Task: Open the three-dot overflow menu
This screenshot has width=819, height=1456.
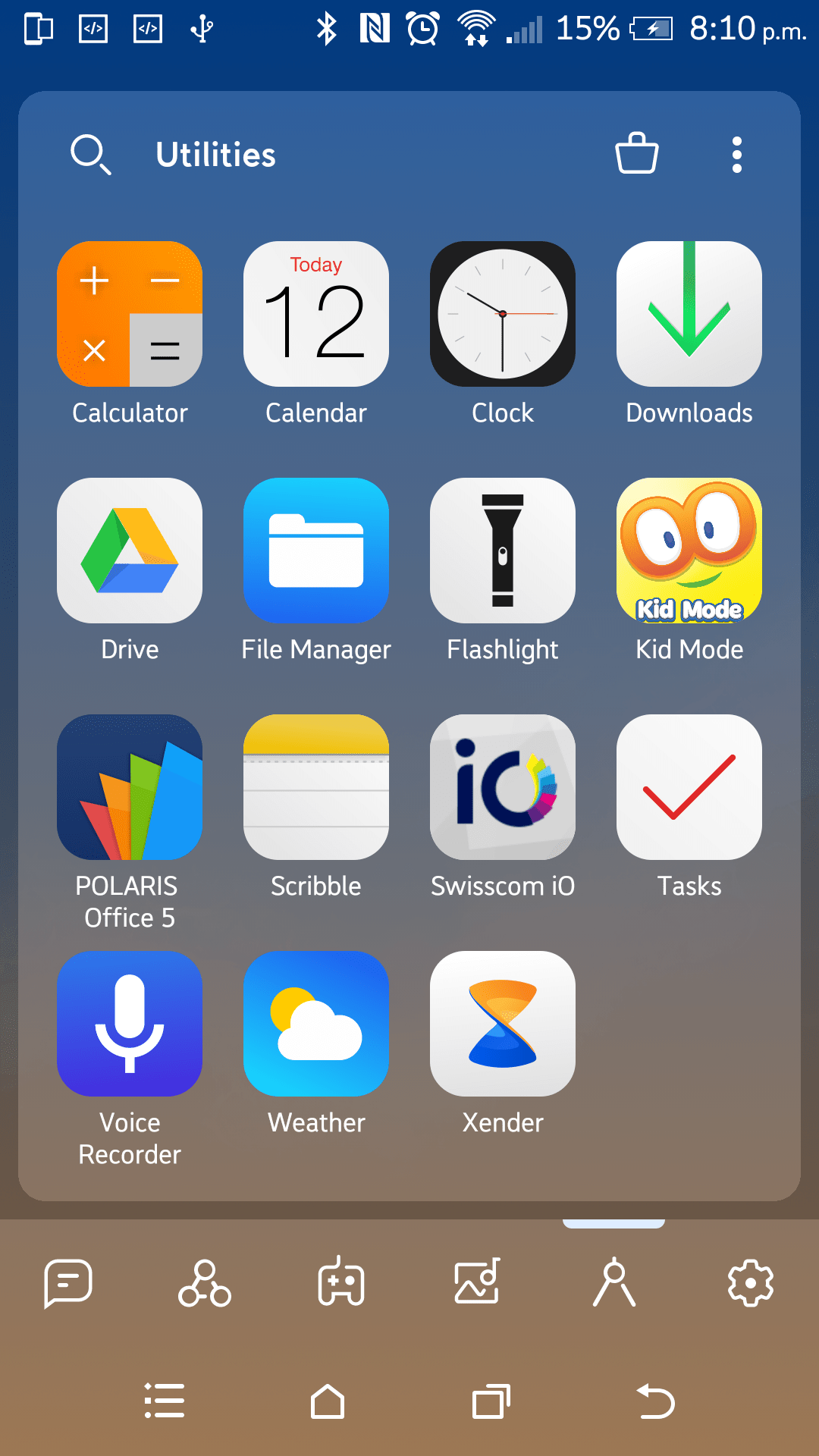Action: point(736,155)
